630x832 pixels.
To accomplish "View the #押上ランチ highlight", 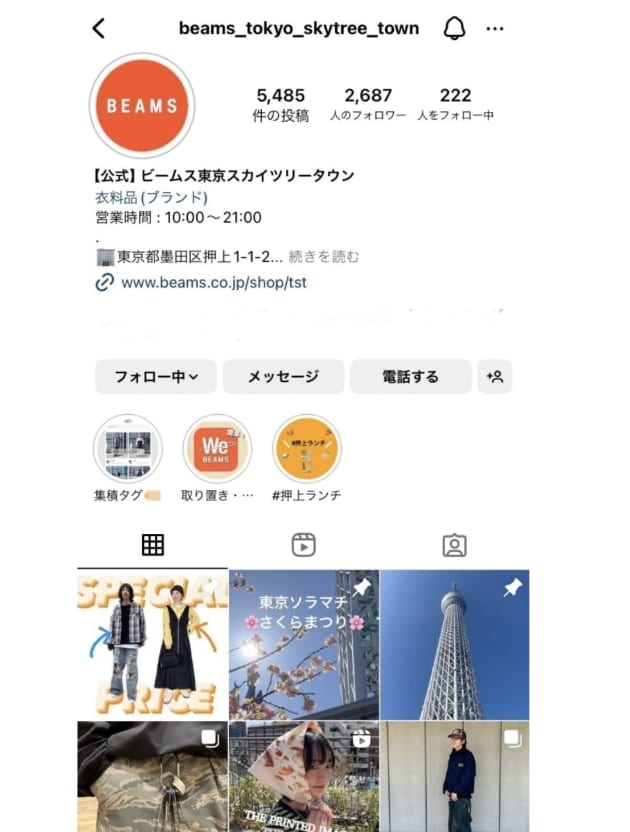I will pyautogui.click(x=307, y=449).
